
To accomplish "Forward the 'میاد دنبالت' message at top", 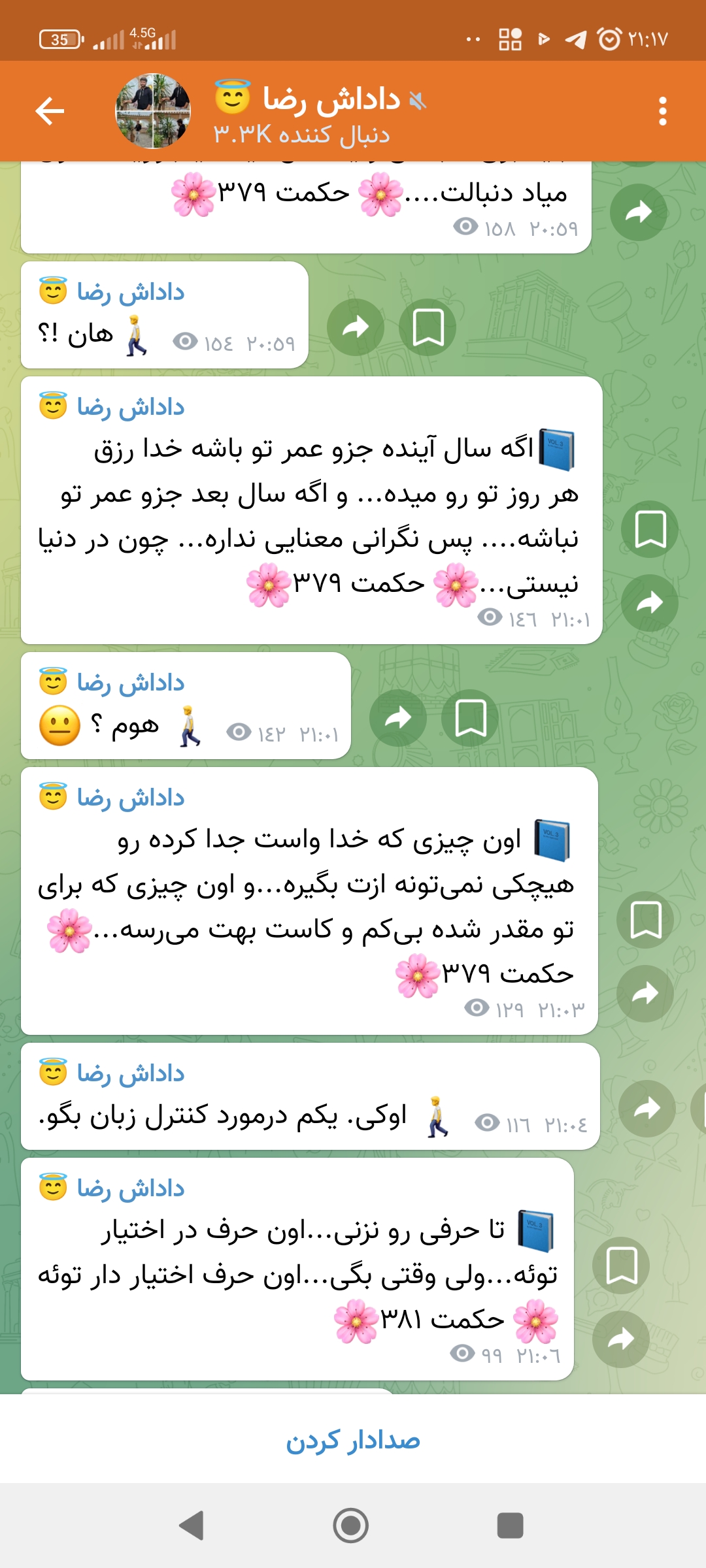I will pos(639,212).
